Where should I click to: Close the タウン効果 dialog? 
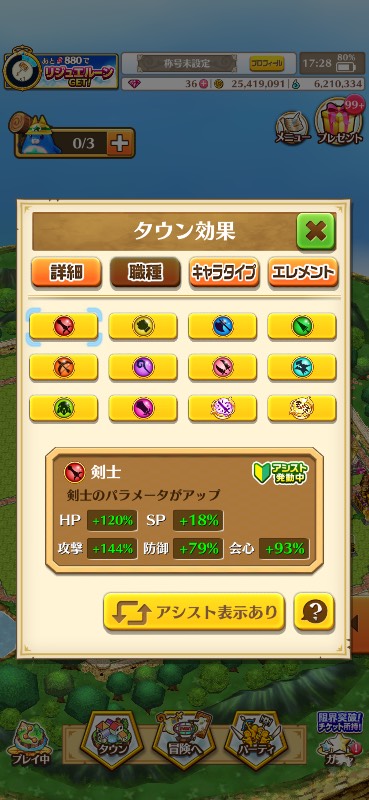[315, 231]
